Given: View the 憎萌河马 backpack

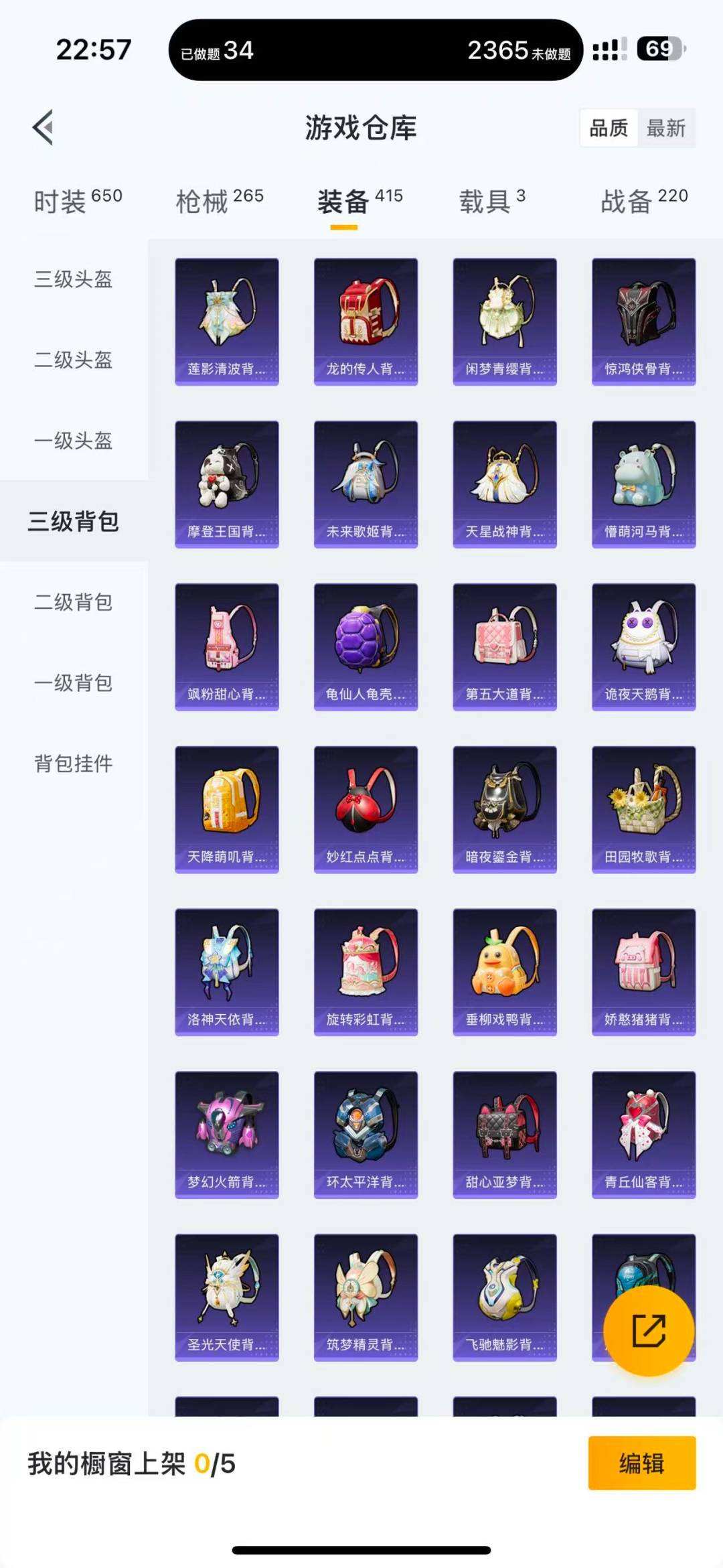Looking at the screenshot, I should point(643,484).
